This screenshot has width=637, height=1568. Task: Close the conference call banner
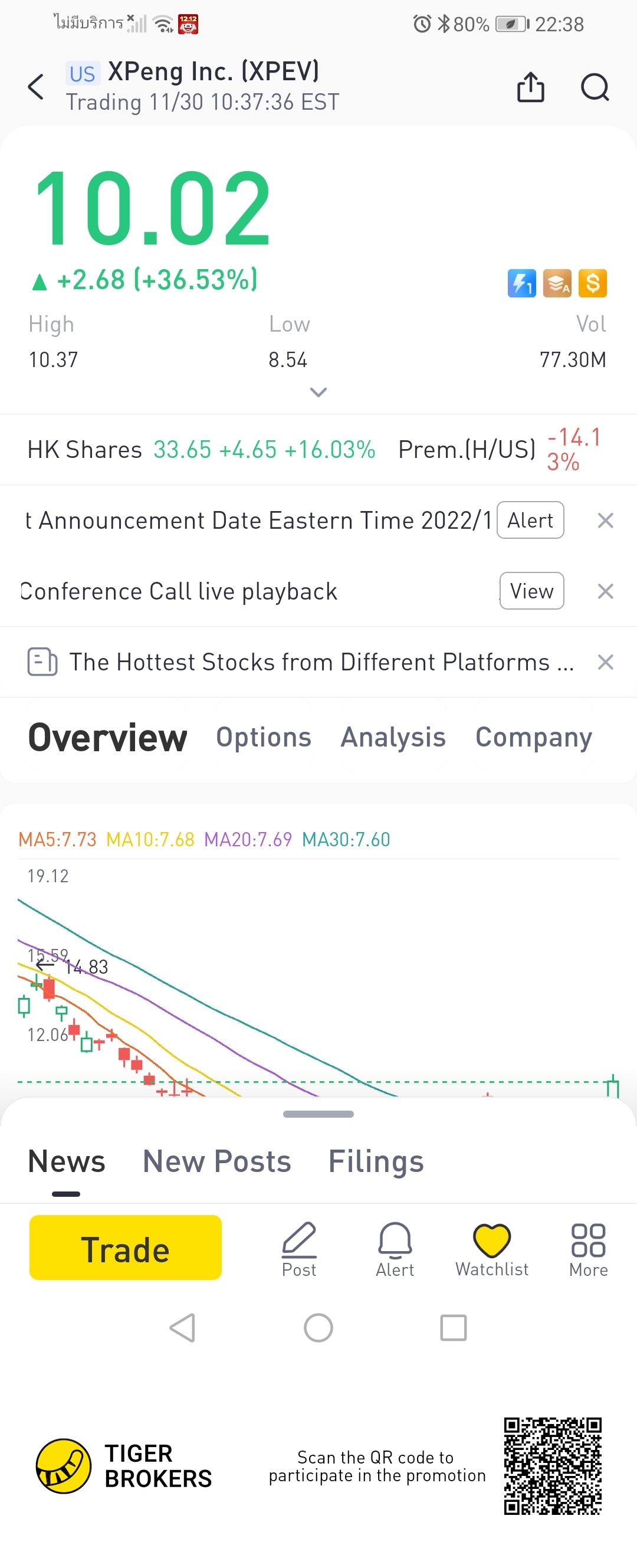coord(605,591)
